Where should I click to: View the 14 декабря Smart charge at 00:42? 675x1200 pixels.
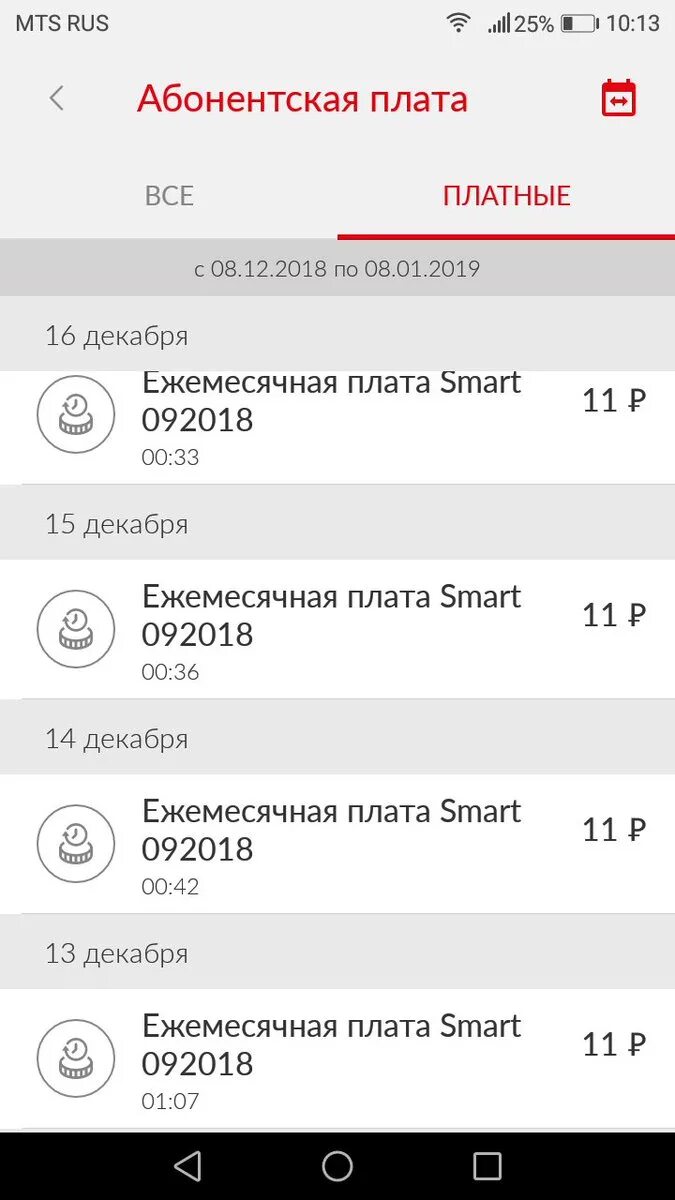pos(337,843)
